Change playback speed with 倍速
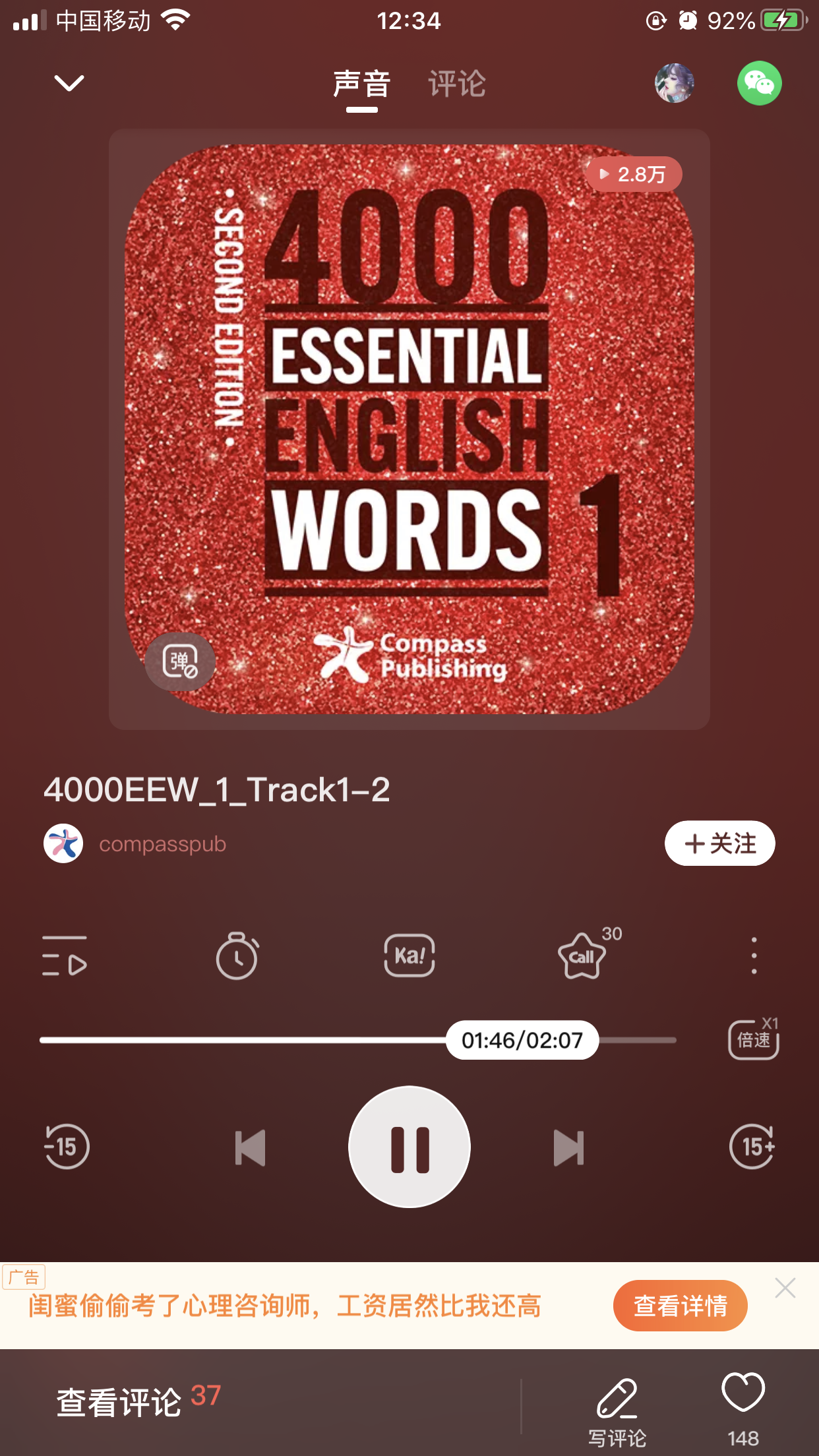Viewport: 819px width, 1456px height. (x=753, y=1039)
